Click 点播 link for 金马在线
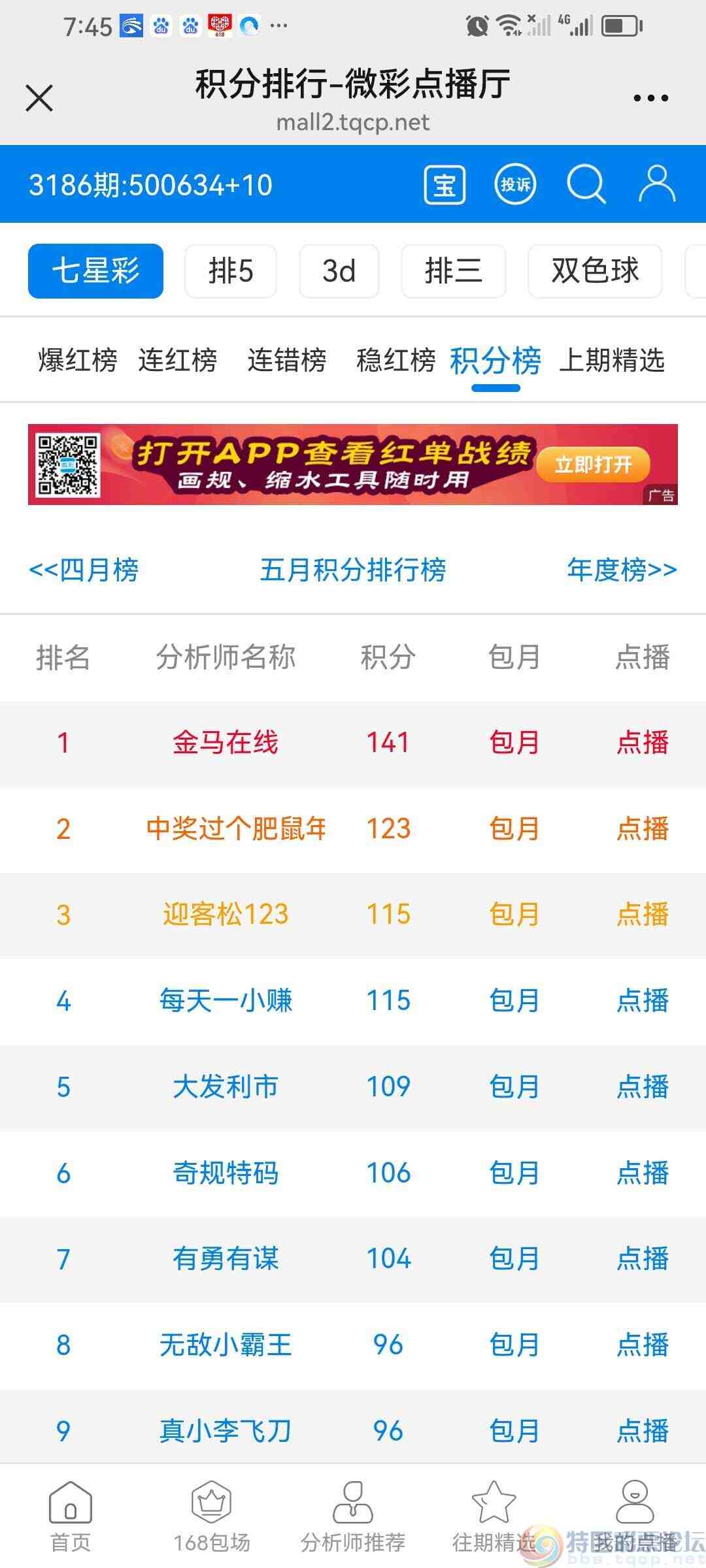Screen dimensions: 706x1568 point(643,743)
